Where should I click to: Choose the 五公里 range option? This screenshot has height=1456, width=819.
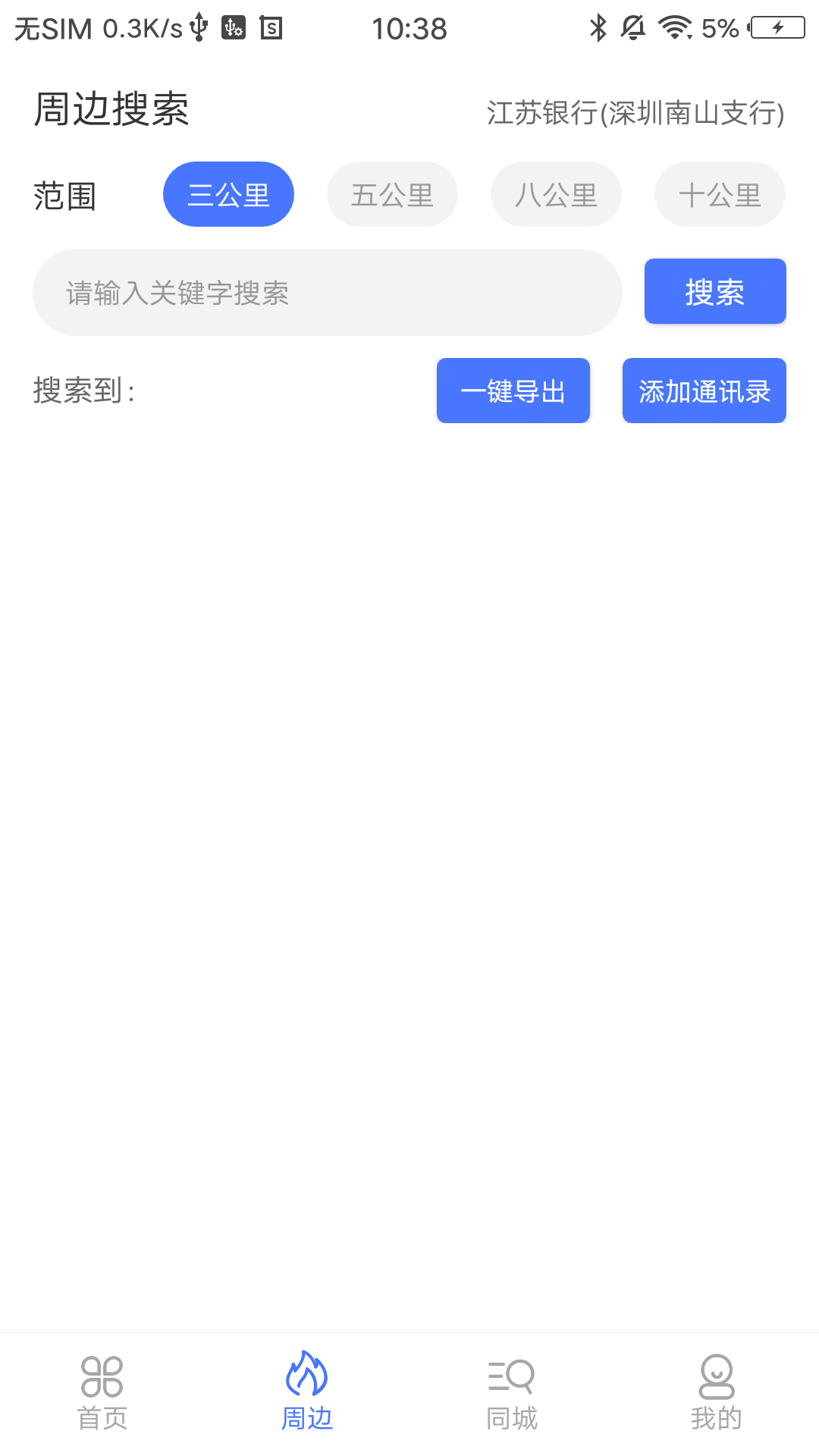[x=392, y=194]
